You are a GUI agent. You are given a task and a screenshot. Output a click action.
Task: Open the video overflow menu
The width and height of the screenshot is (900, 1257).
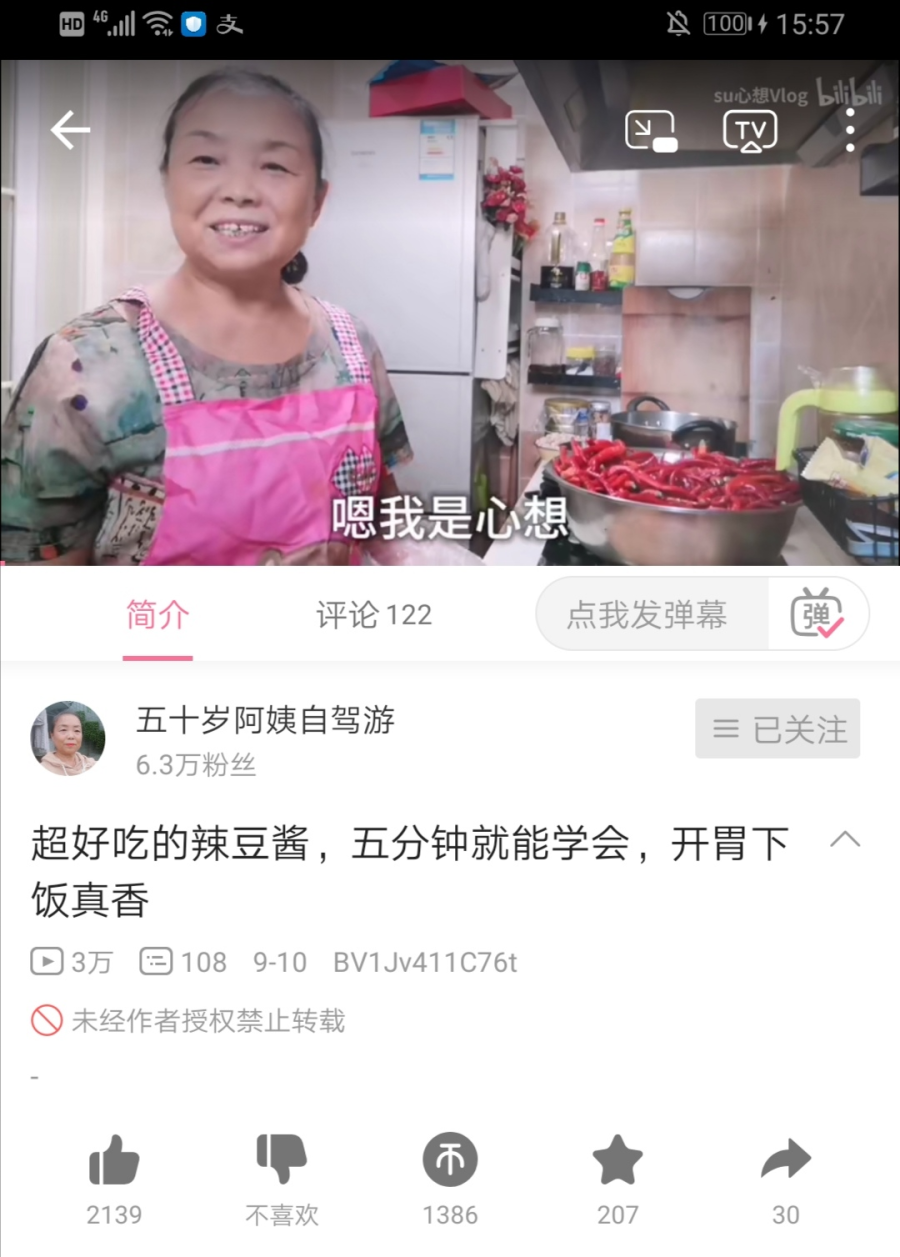point(849,130)
